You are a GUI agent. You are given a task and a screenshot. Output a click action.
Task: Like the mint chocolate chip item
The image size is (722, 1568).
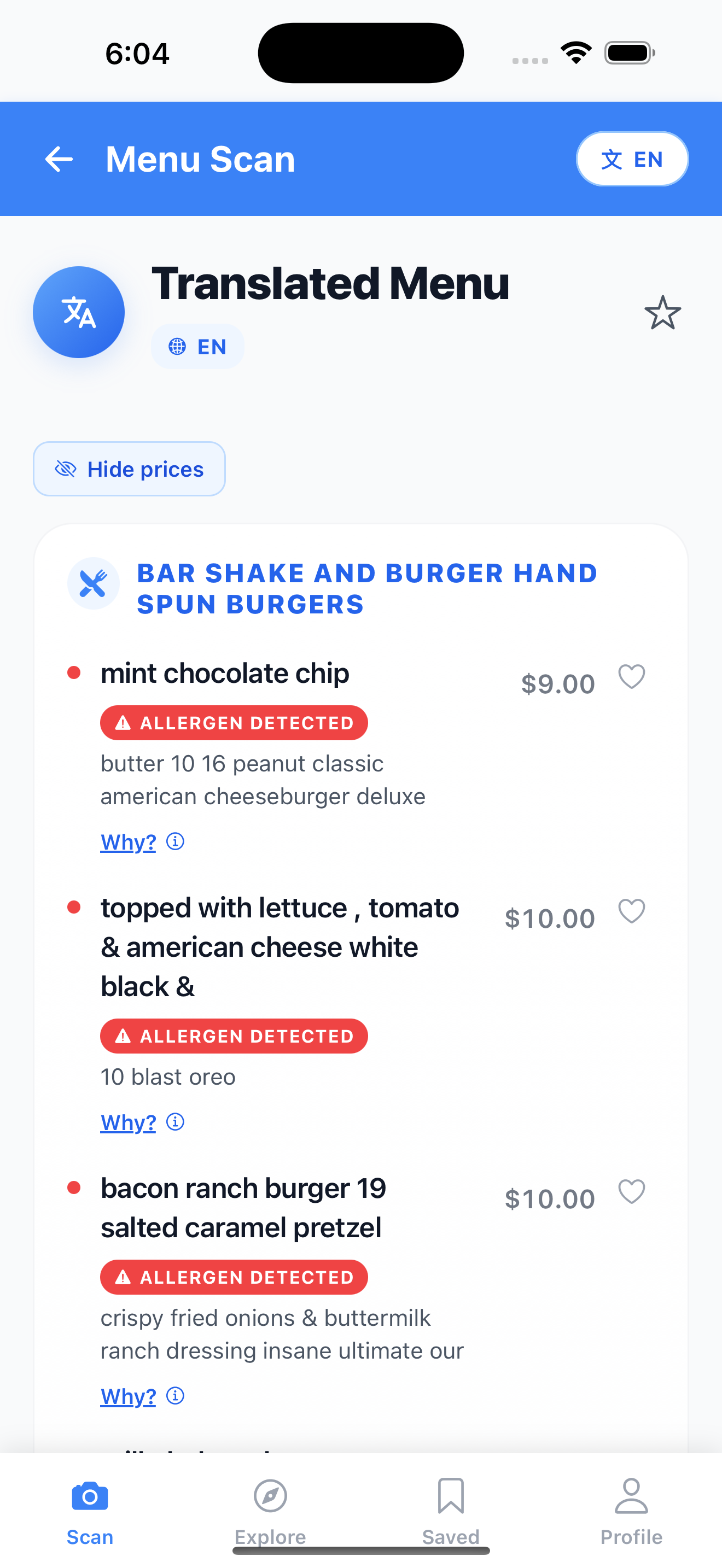[631, 676]
